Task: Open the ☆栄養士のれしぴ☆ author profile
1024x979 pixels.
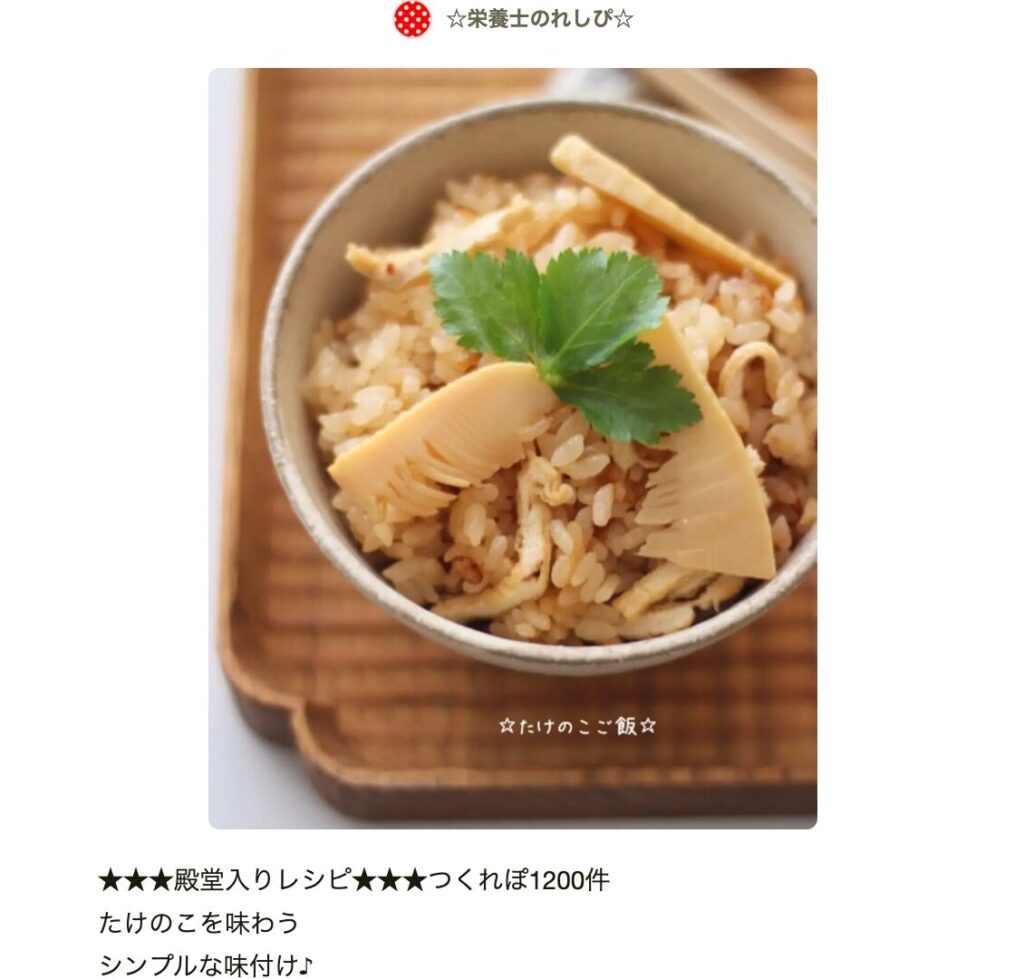Action: click(x=538, y=19)
